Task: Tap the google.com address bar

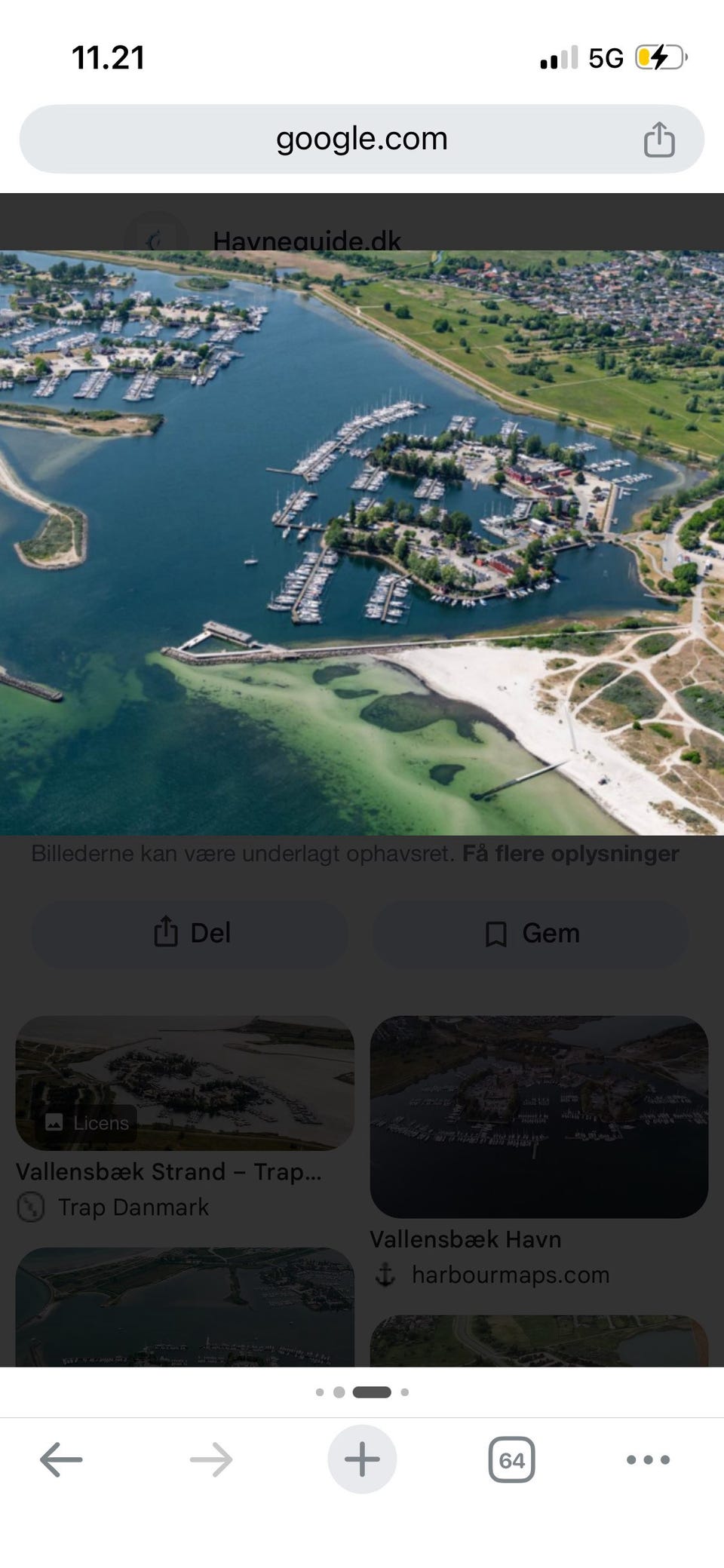Action: (362, 138)
